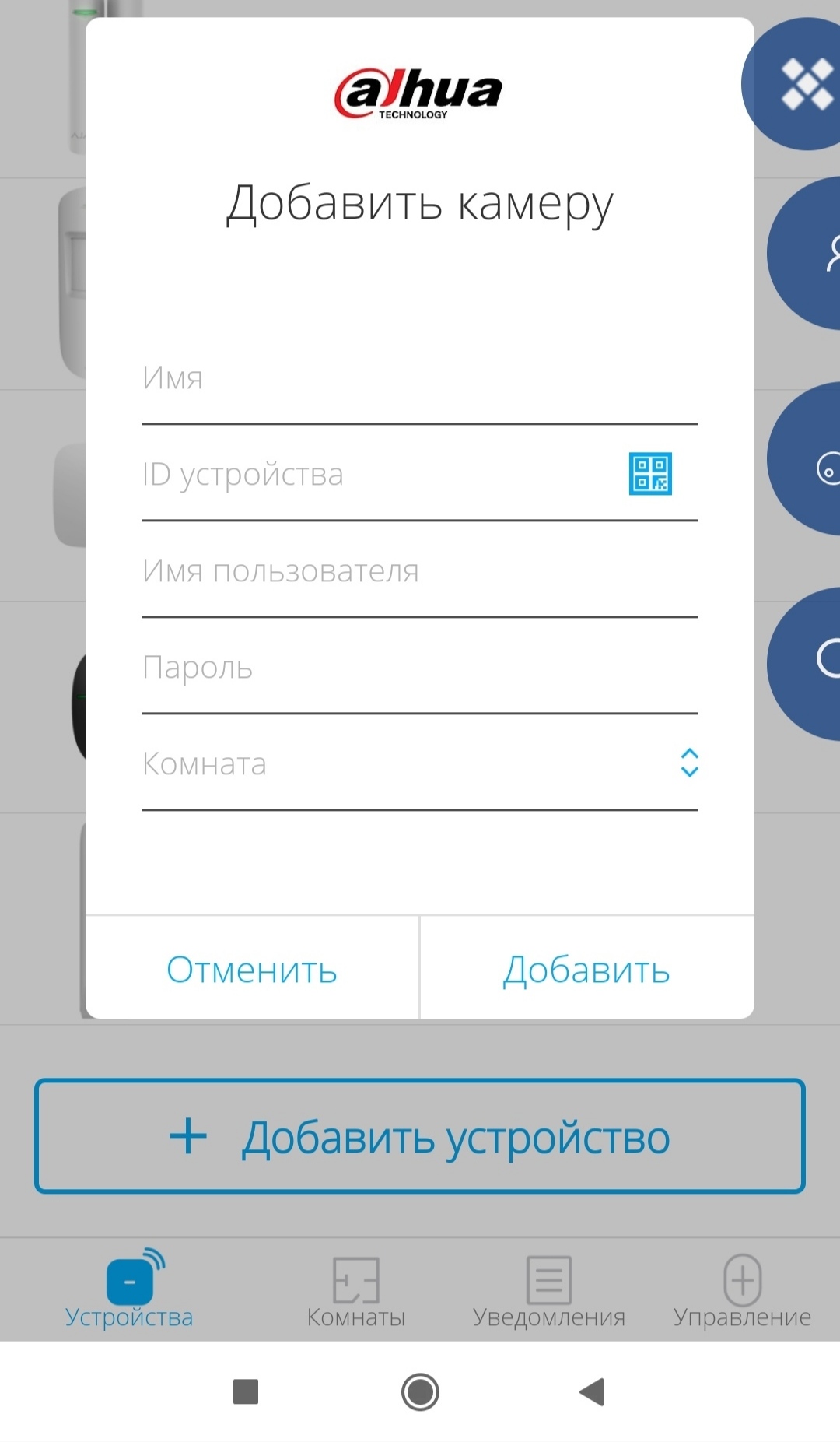Confirm with the Добавить button
Viewport: 840px width, 1442px height.
[x=587, y=969]
